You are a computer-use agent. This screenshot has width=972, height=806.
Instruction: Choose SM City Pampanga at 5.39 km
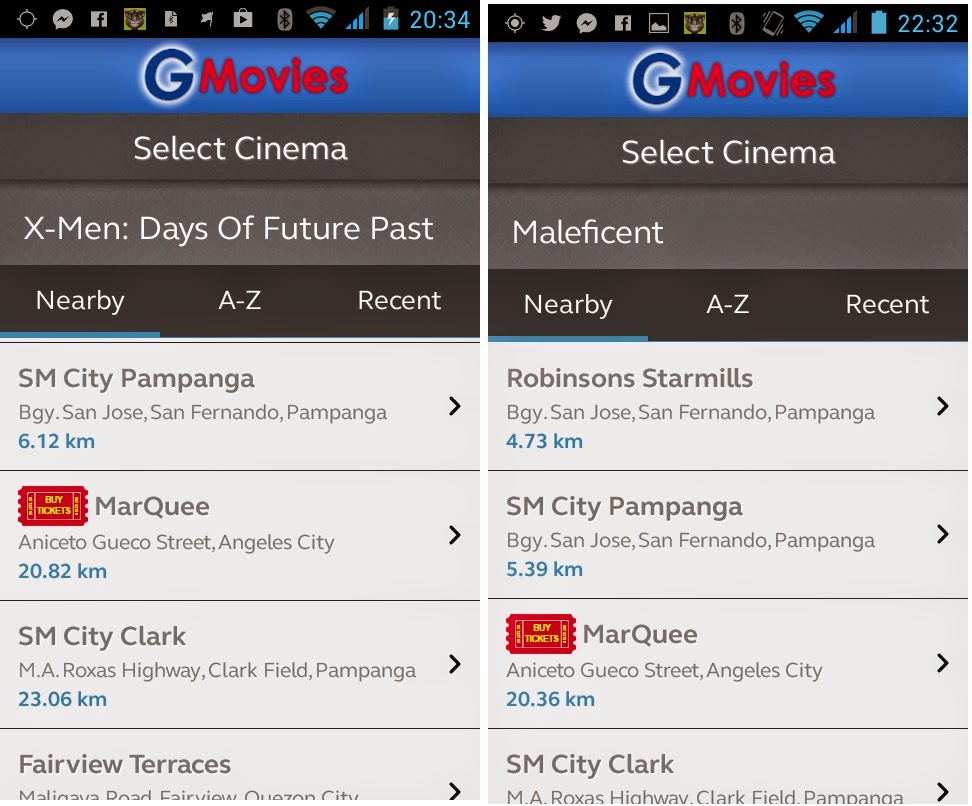click(x=728, y=534)
